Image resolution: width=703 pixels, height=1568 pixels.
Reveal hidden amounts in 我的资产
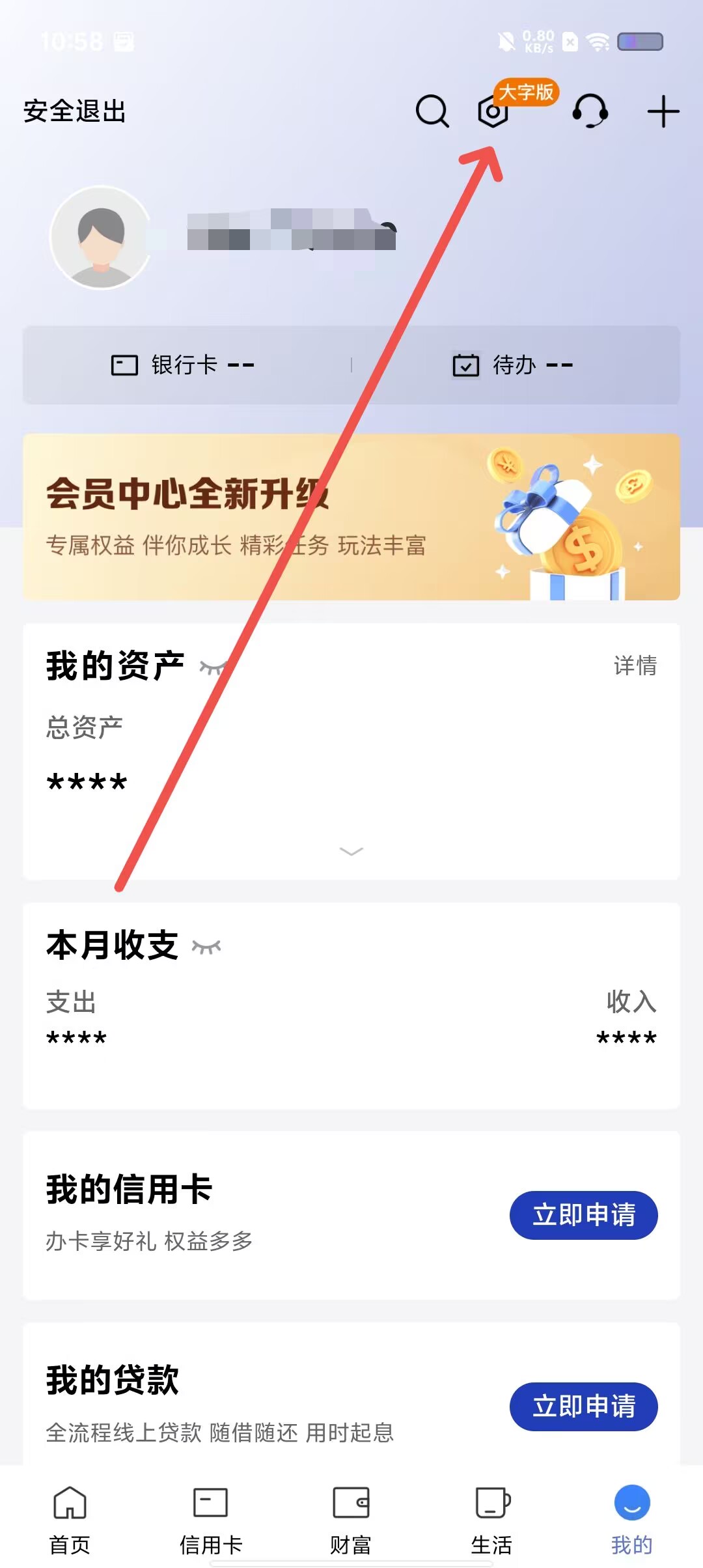pos(212,667)
